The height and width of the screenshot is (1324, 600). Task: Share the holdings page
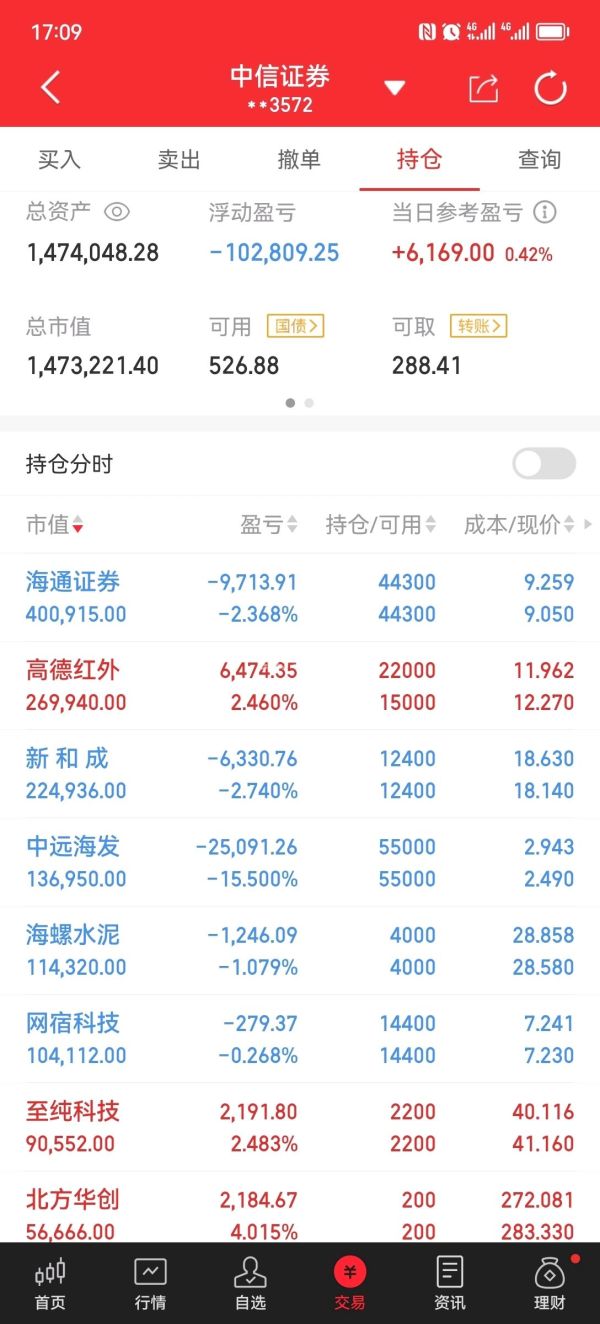(483, 88)
